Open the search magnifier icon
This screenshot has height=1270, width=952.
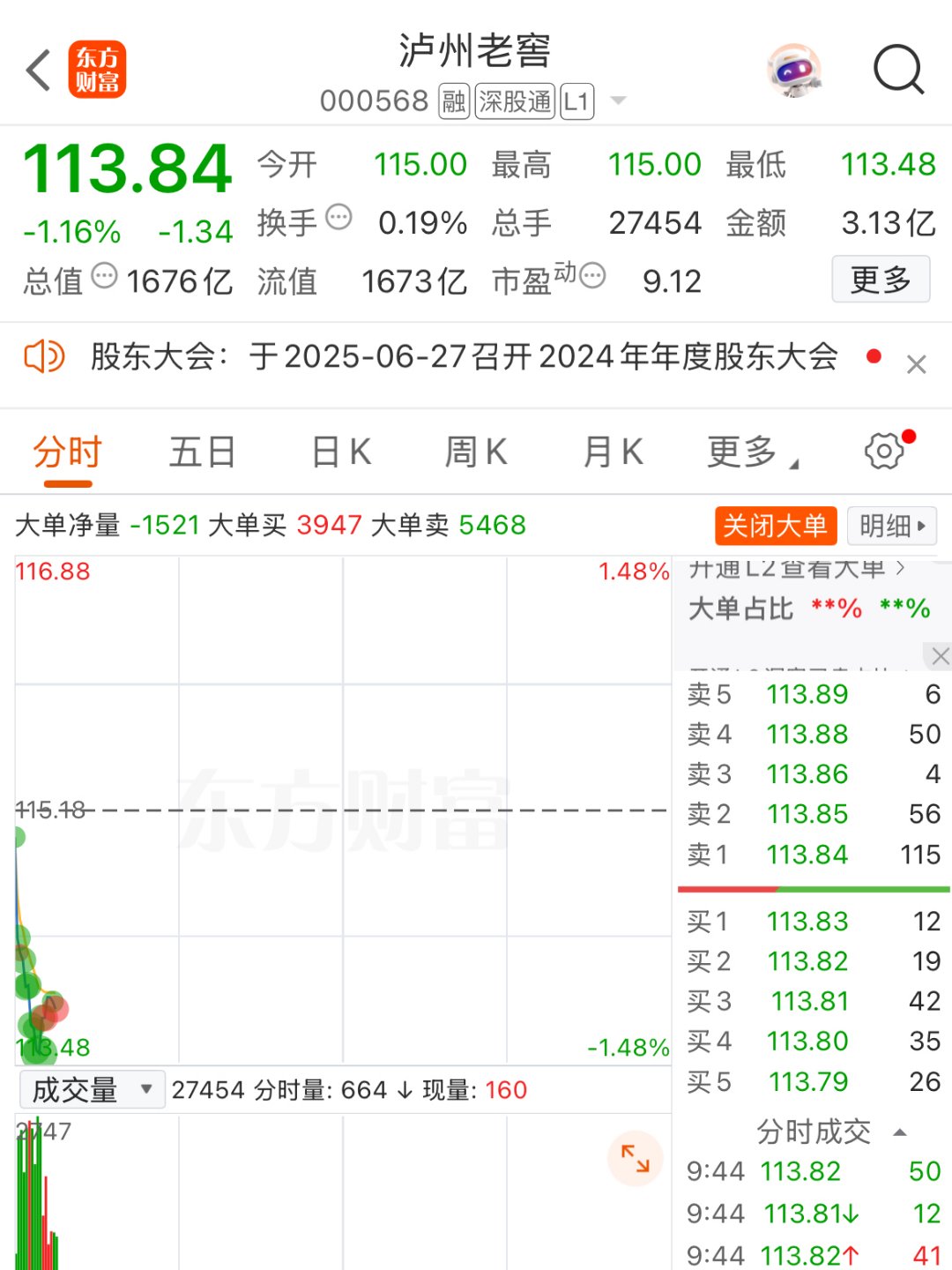click(x=897, y=70)
